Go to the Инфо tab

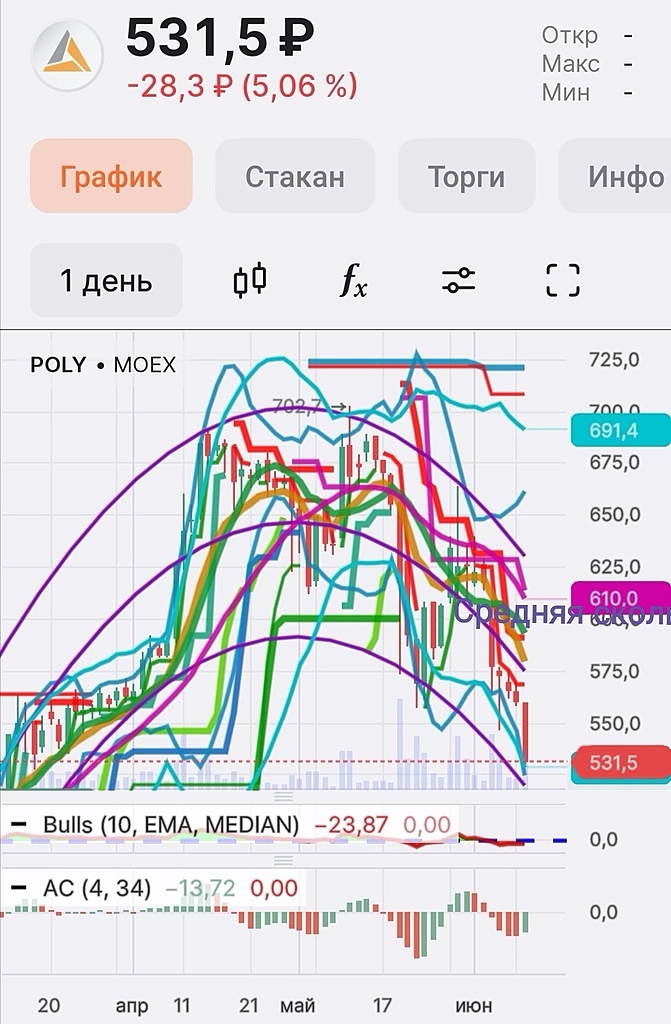click(624, 177)
